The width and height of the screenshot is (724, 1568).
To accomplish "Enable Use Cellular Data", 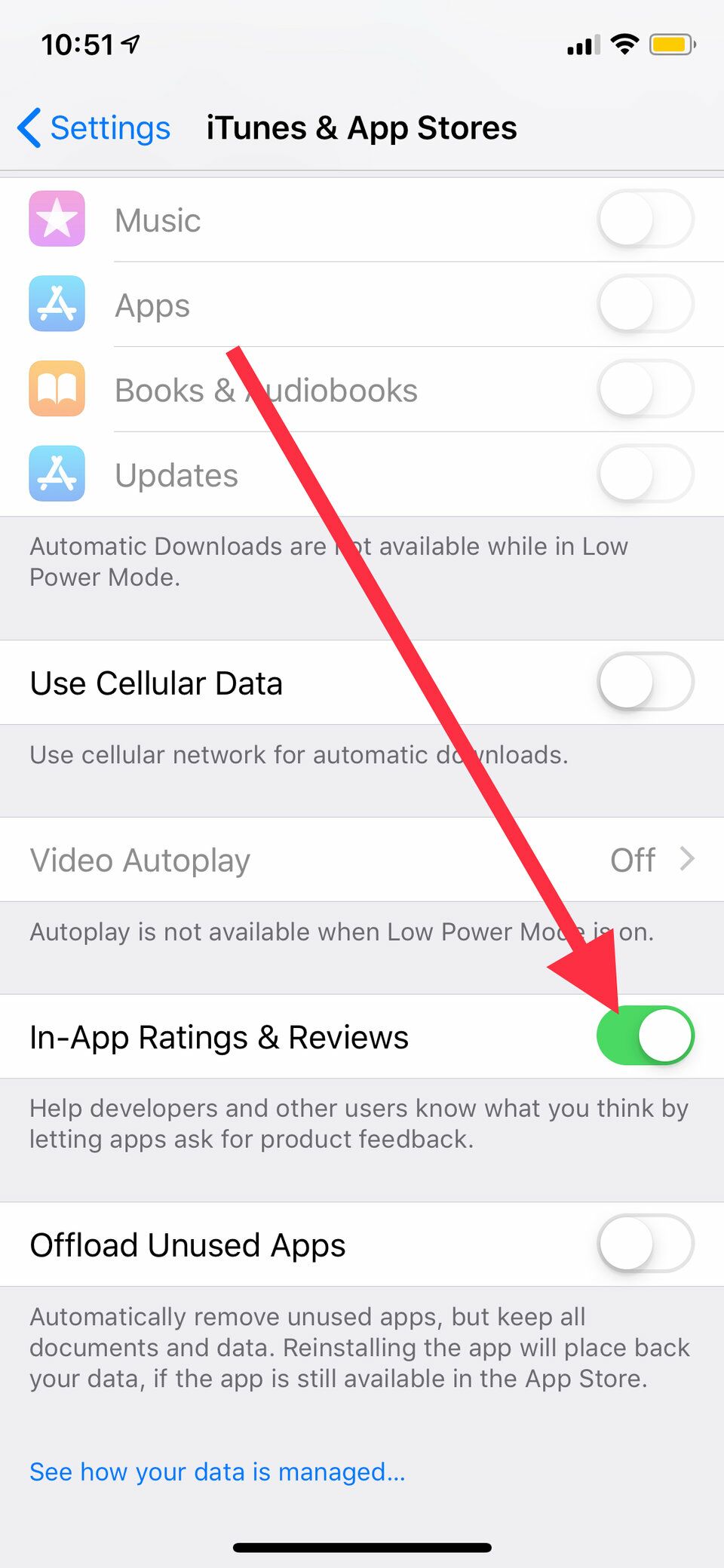I will [x=646, y=682].
